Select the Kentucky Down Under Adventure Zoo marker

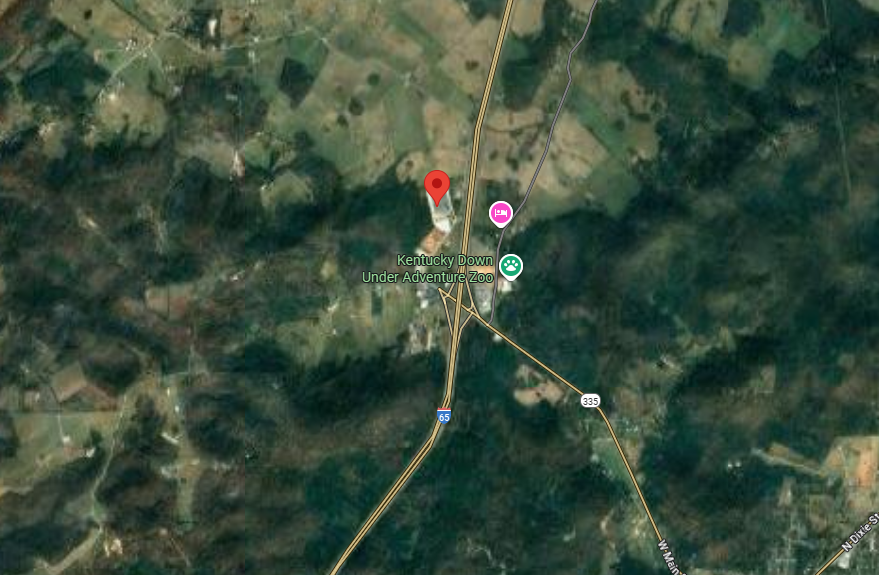(x=512, y=266)
